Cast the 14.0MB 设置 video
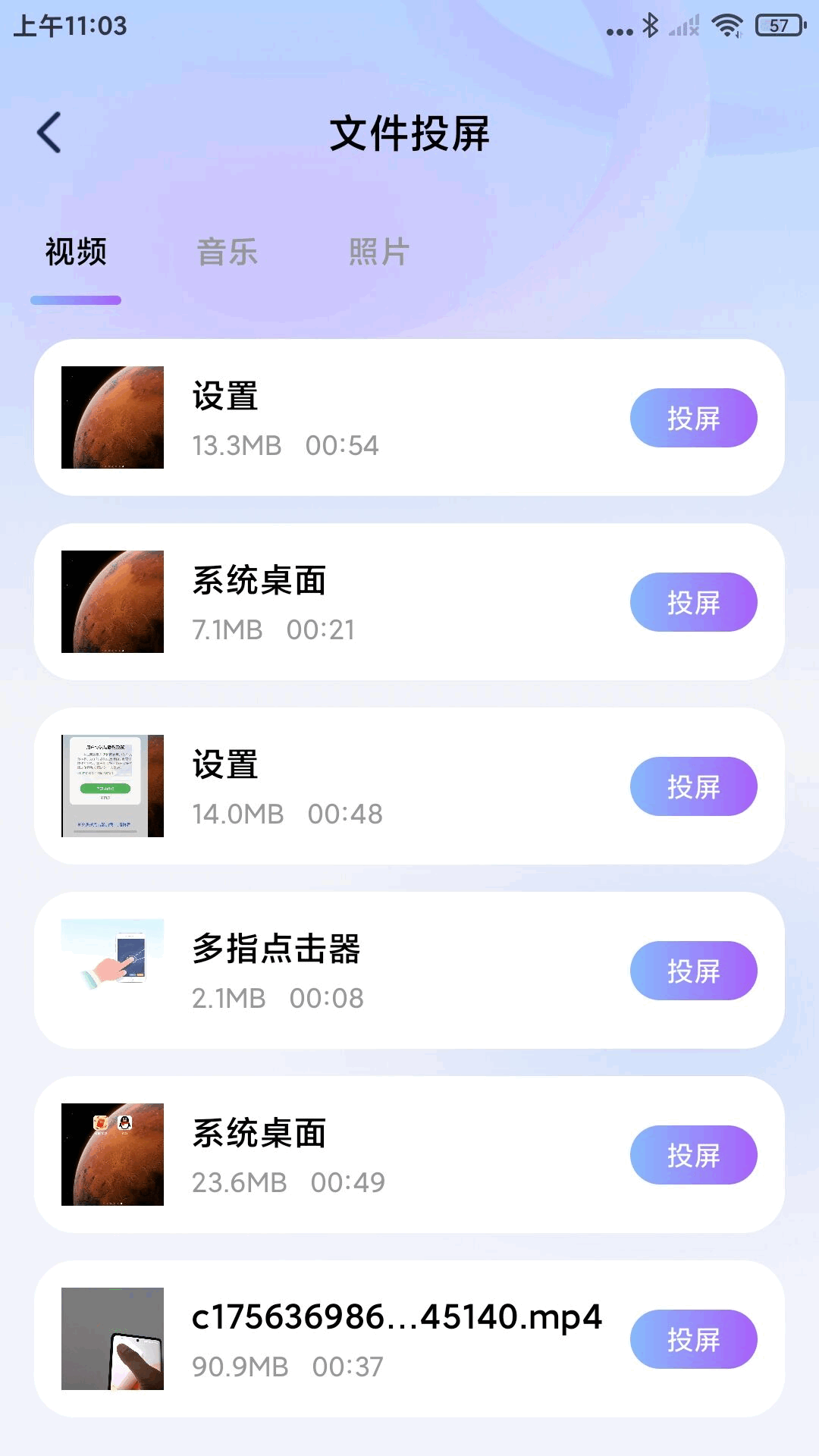819x1456 pixels. coord(693,786)
